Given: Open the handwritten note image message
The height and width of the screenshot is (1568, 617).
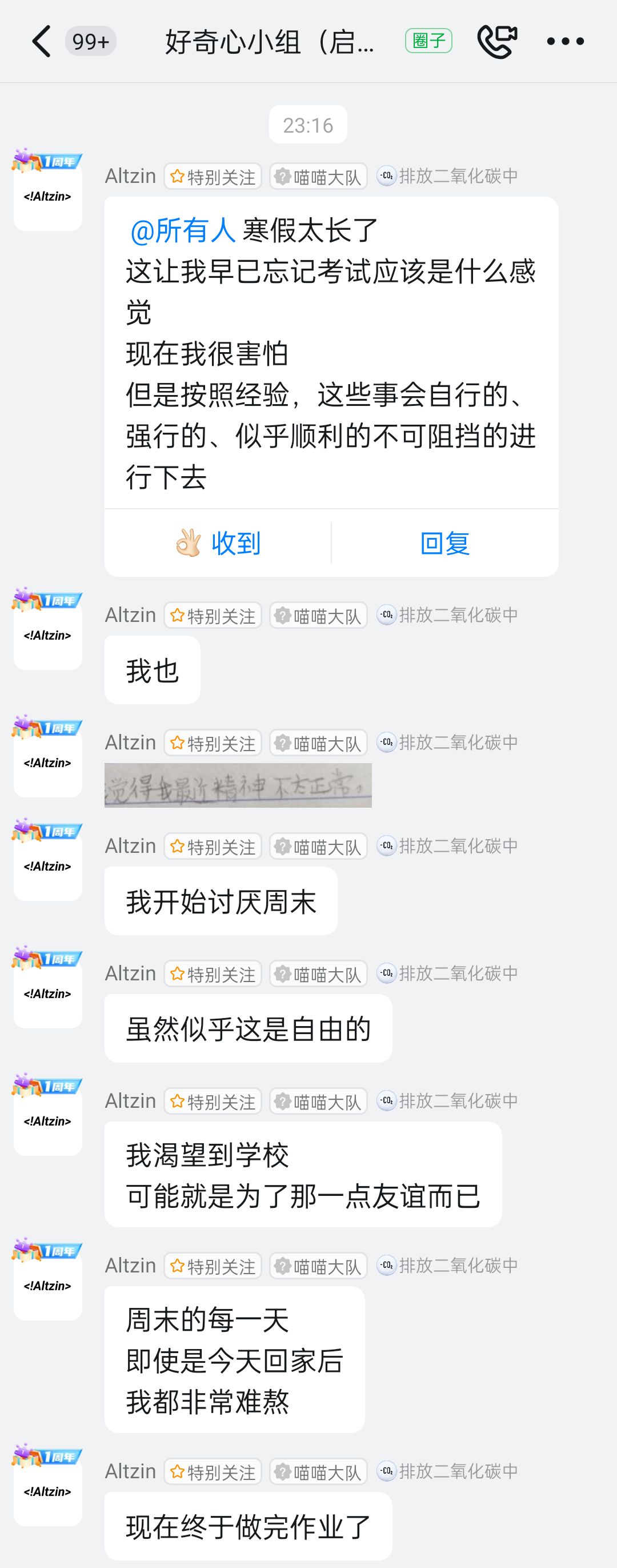Looking at the screenshot, I should (238, 785).
